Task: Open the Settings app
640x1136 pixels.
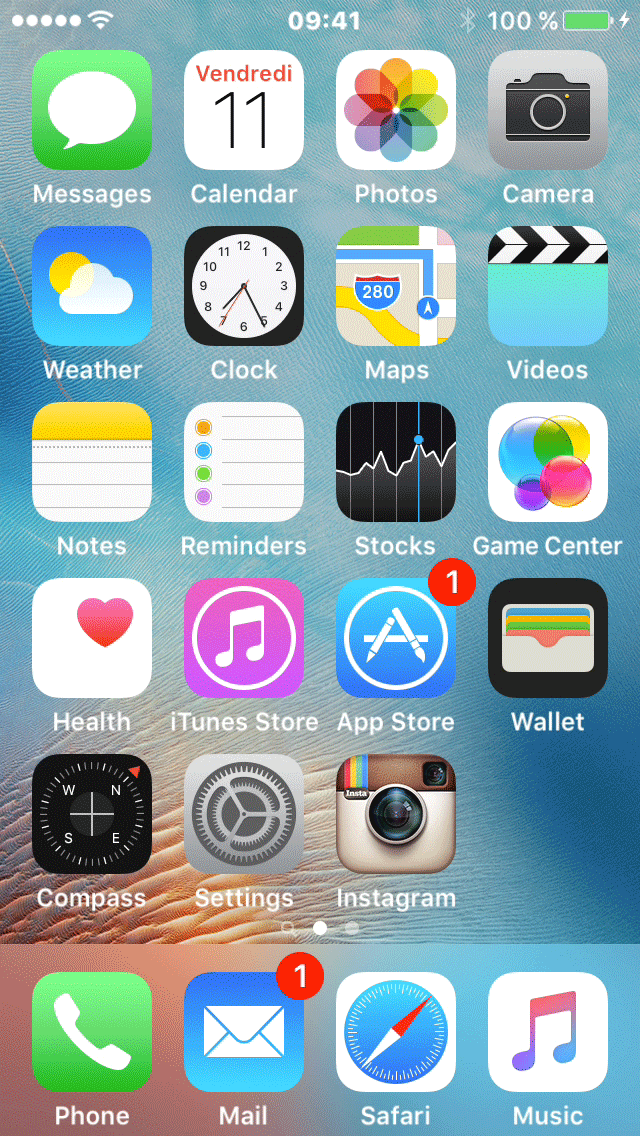Action: tap(244, 814)
